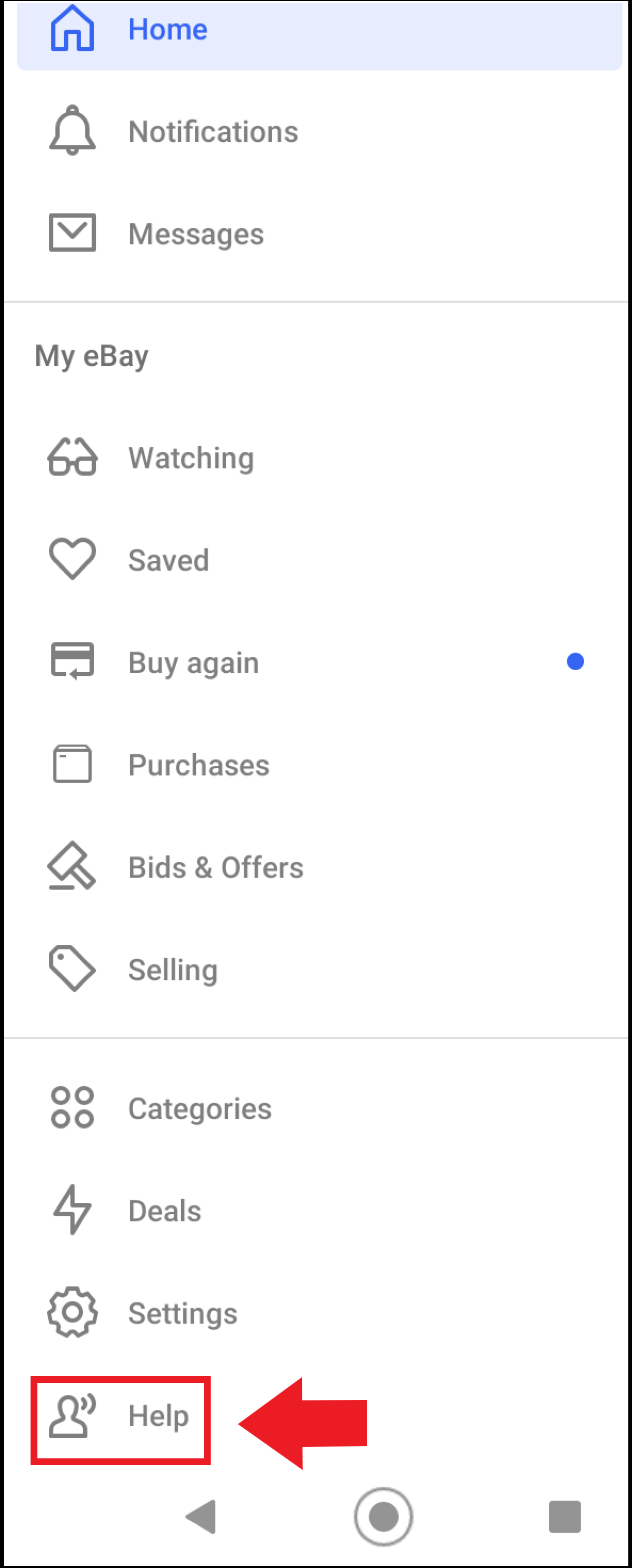The image size is (632, 1568).
Task: Click the Messages envelope icon
Action: pyautogui.click(x=72, y=232)
